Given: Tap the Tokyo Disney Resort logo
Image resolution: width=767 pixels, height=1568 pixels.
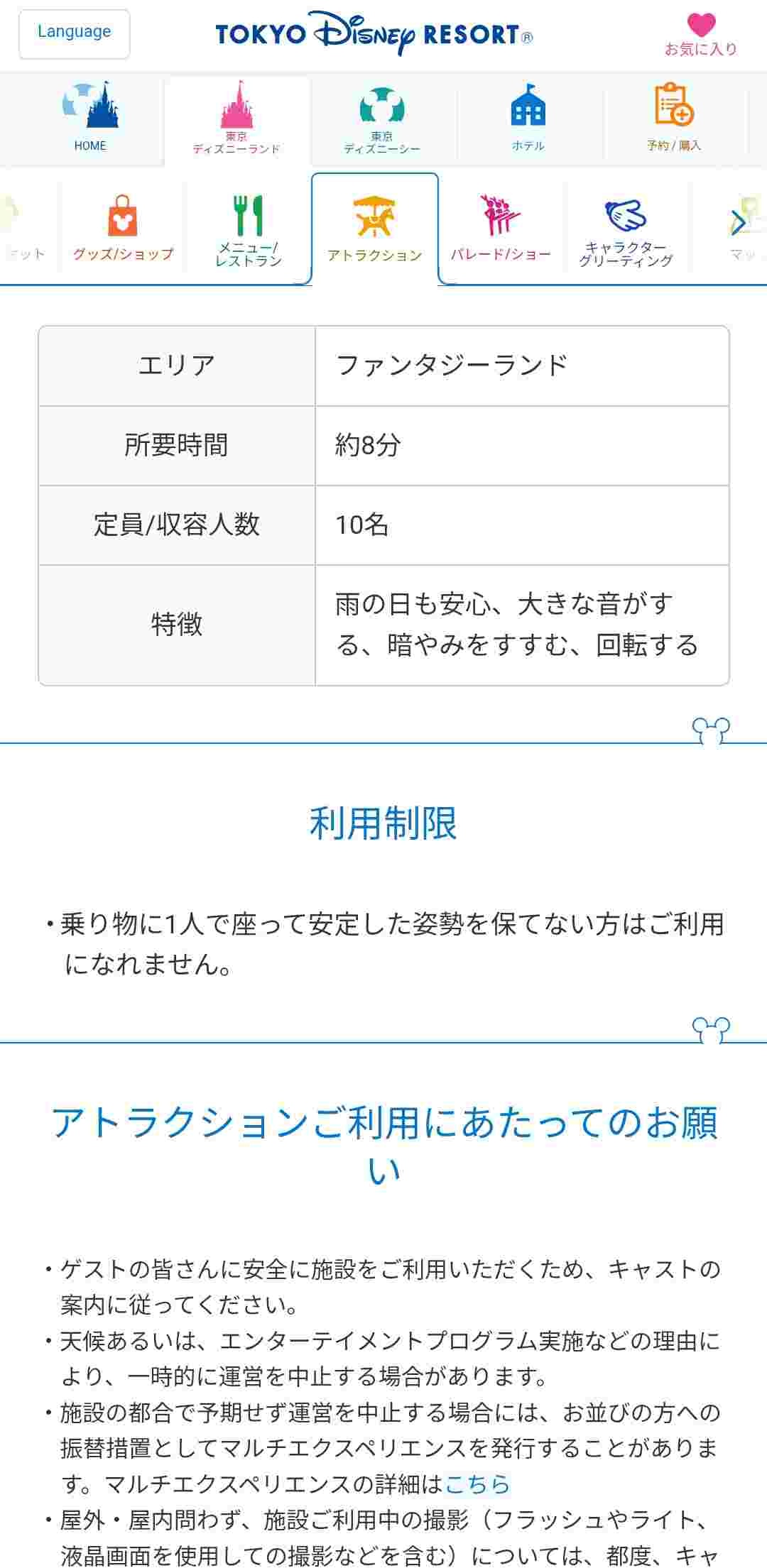Looking at the screenshot, I should [374, 33].
